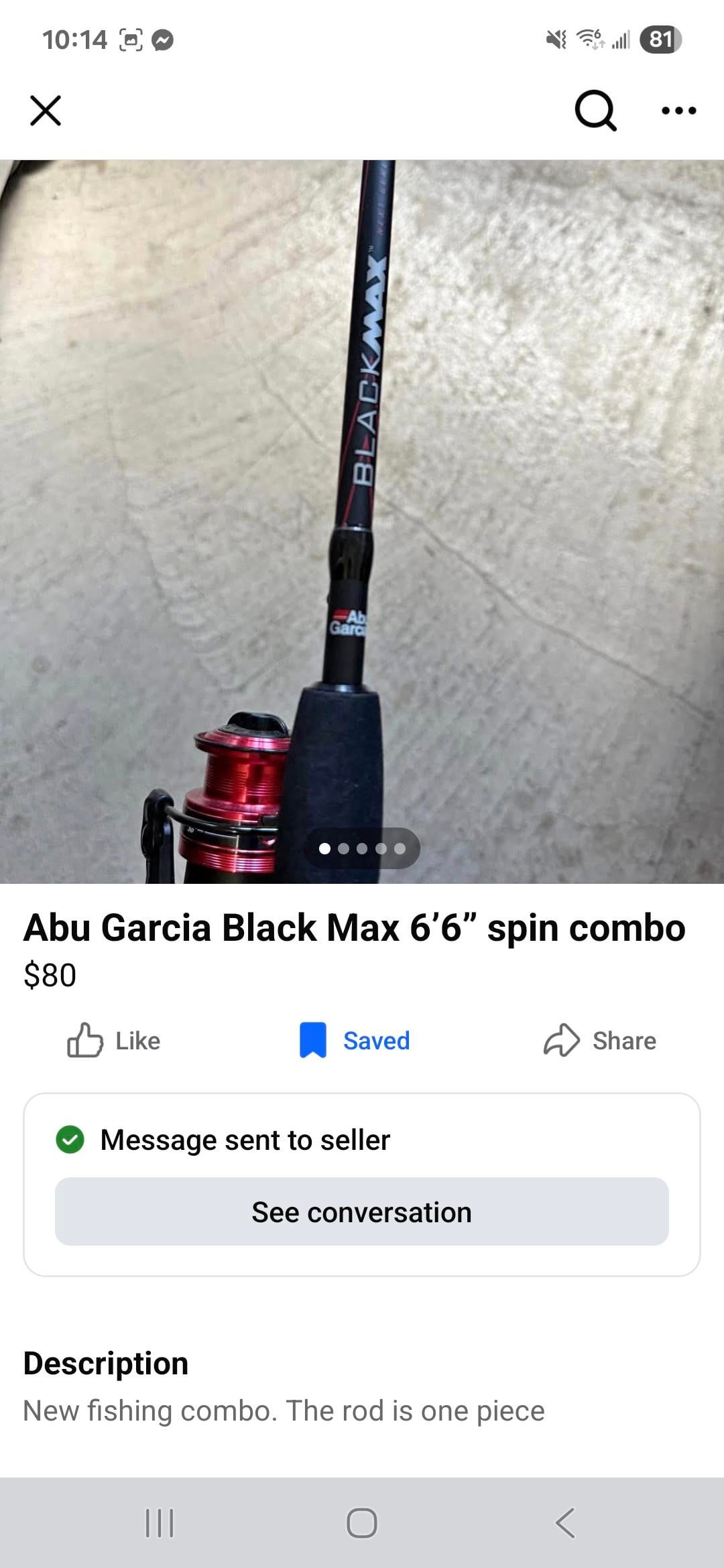Go to the phone home screen
The image size is (724, 1568).
click(x=362, y=1522)
